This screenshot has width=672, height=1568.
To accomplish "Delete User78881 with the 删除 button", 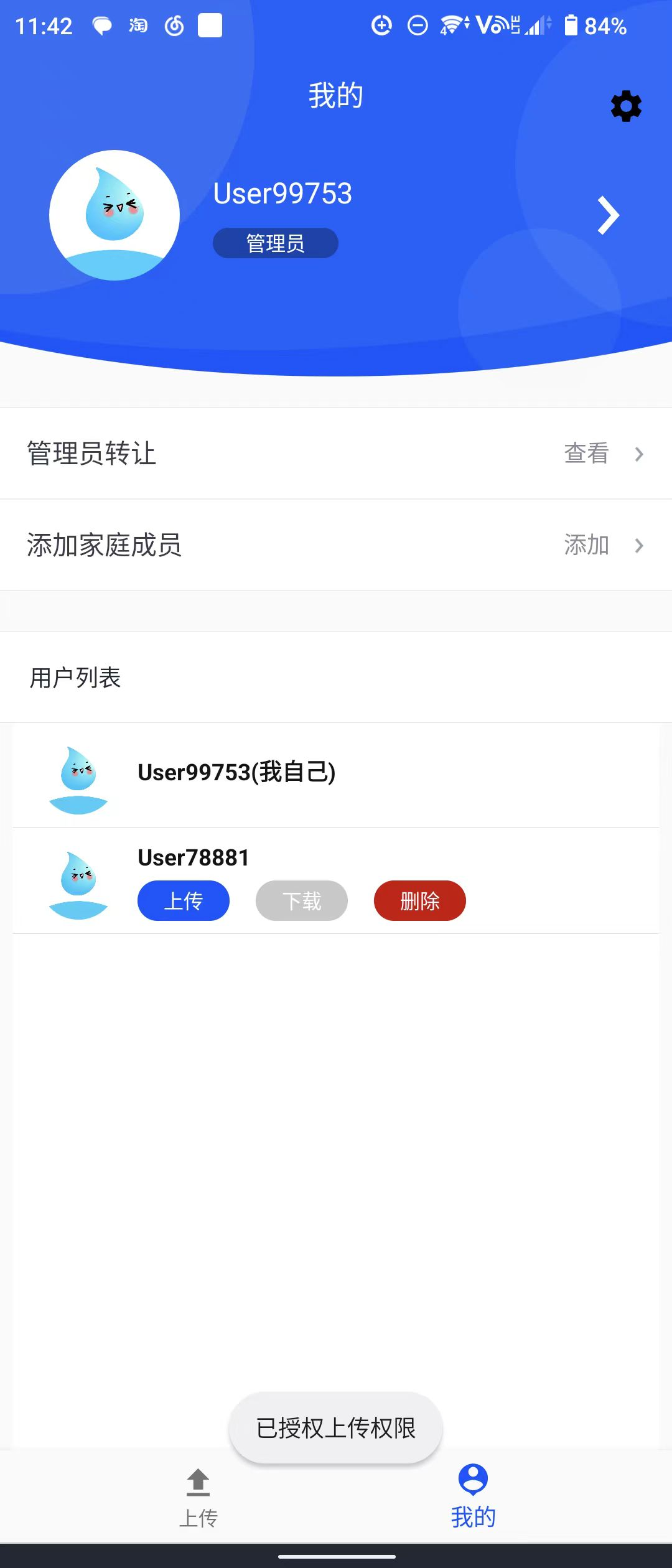I will click(x=420, y=900).
